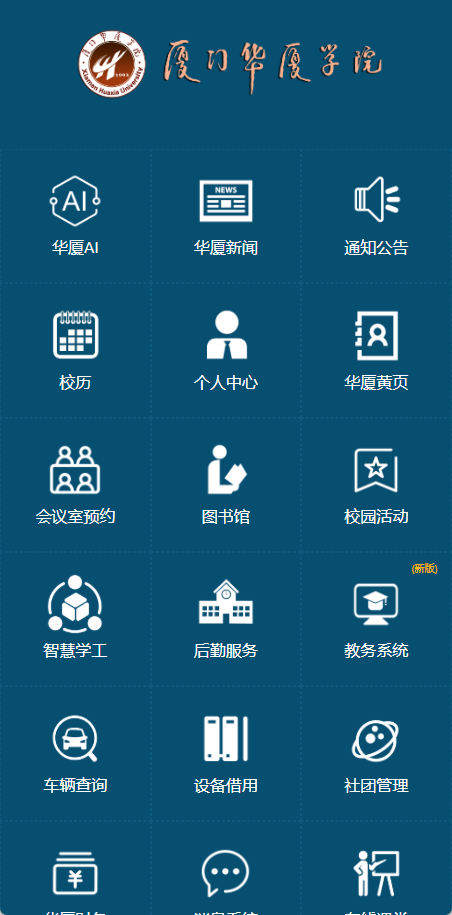Go to 个人中心 personal center
This screenshot has width=452, height=915.
pyautogui.click(x=226, y=350)
